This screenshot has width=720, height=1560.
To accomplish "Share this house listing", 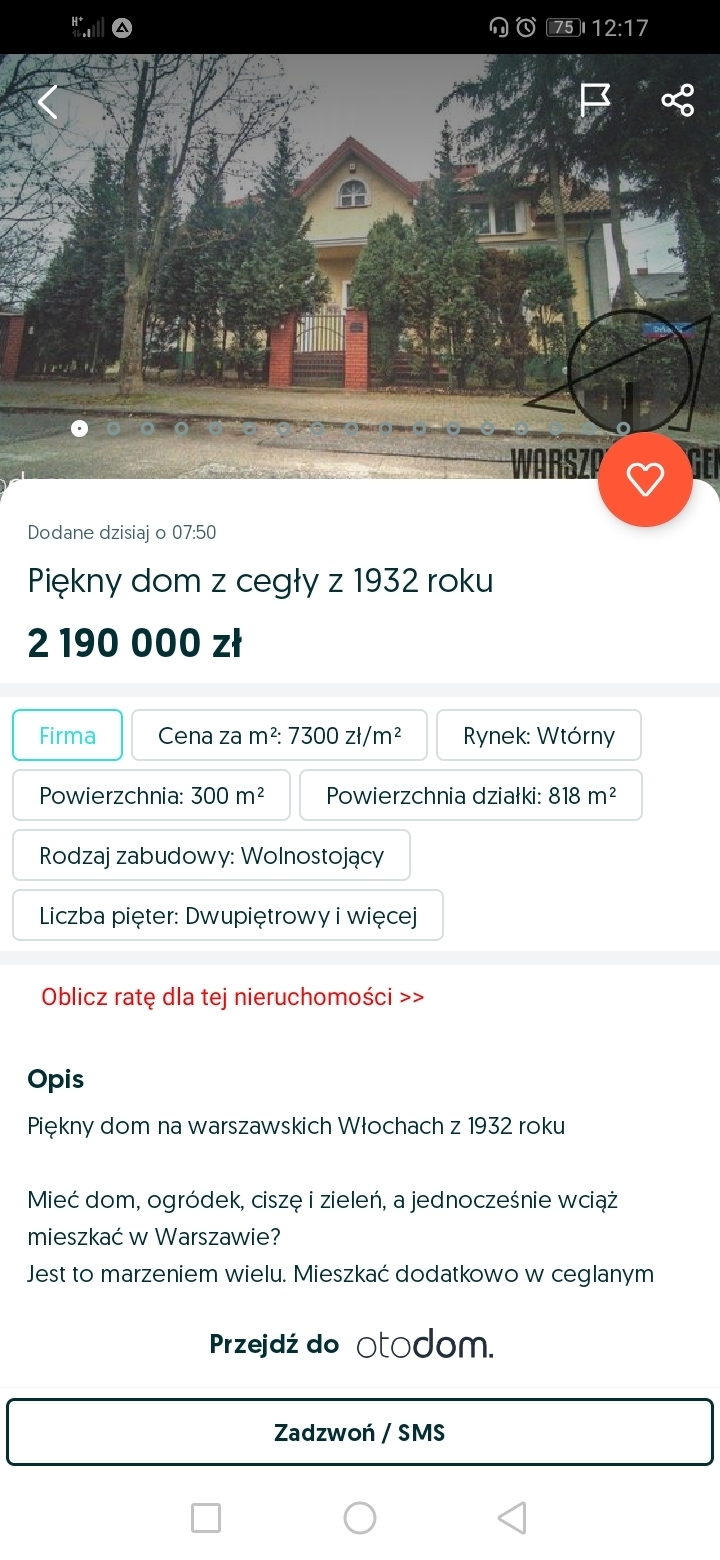I will (677, 100).
